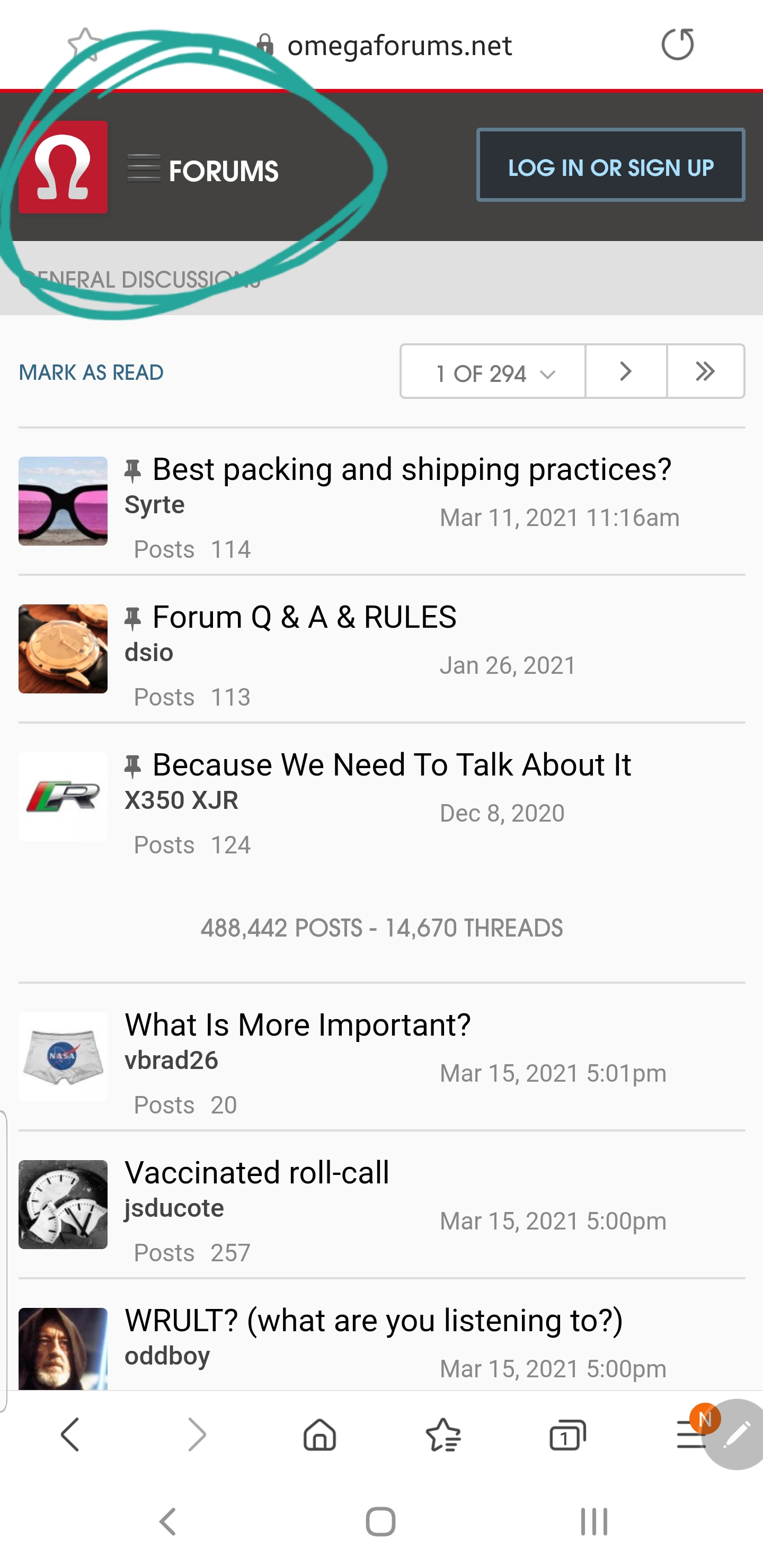Expand the 1 of 294 page dropdown
This screenshot has height=1568, width=763.
(x=493, y=372)
